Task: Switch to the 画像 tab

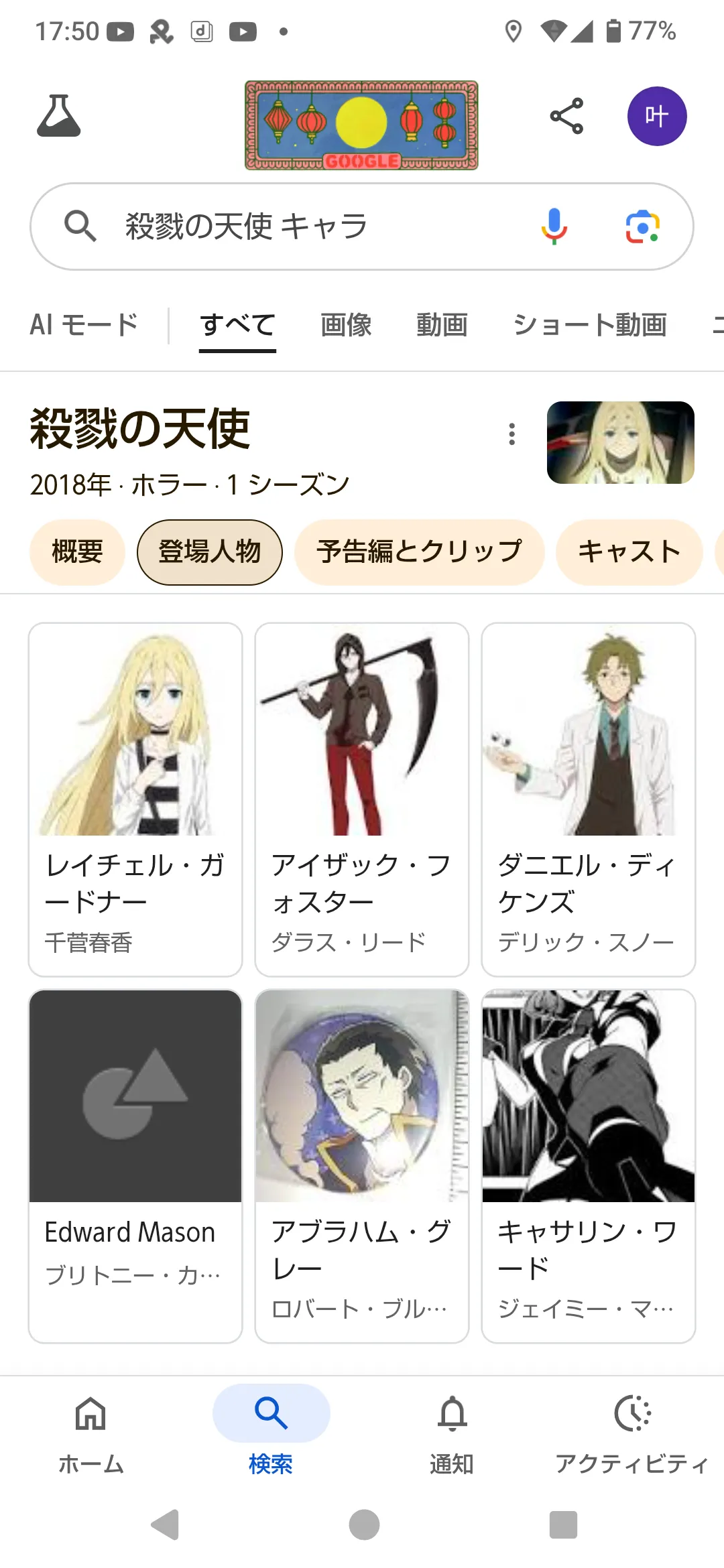Action: tap(346, 325)
